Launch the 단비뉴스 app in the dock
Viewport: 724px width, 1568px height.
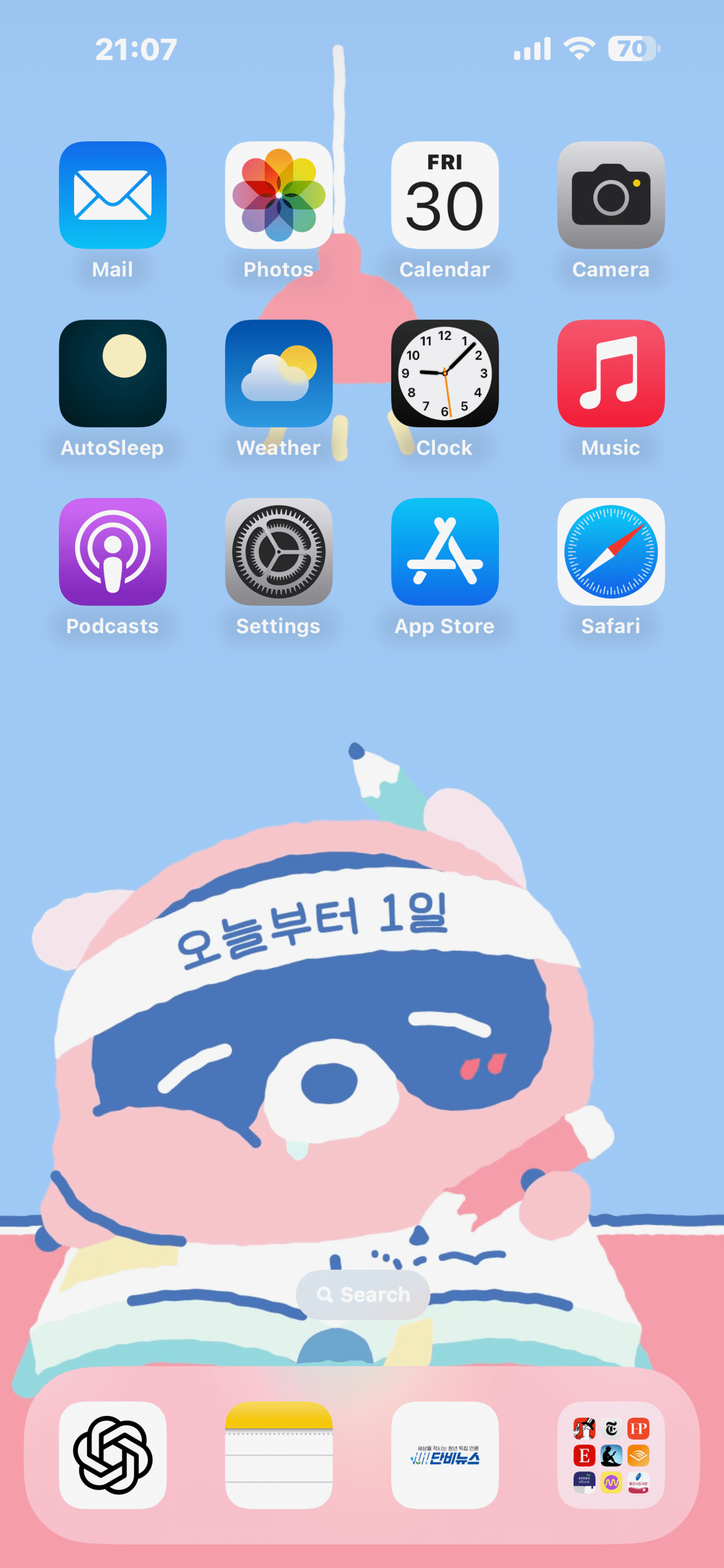point(445,1455)
